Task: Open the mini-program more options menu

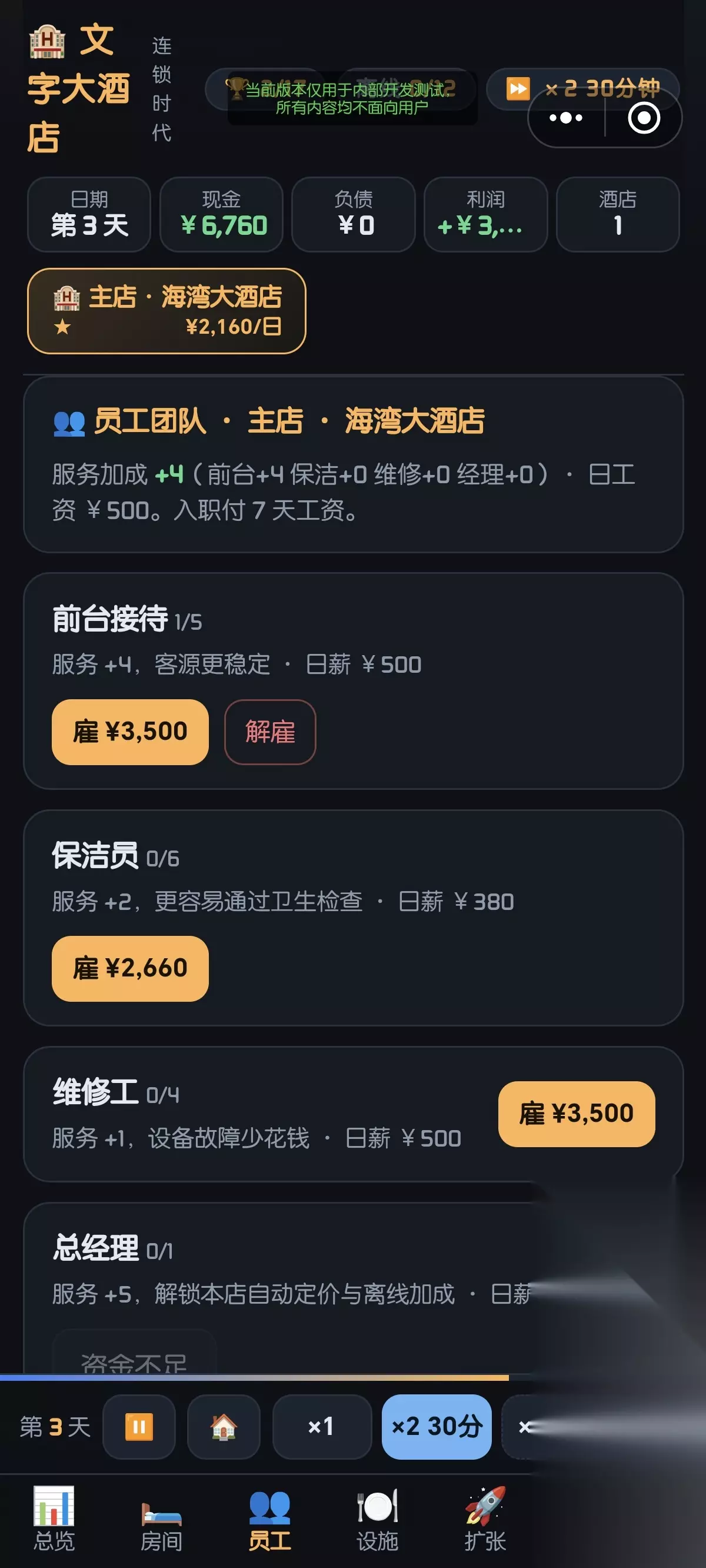Action: click(566, 118)
